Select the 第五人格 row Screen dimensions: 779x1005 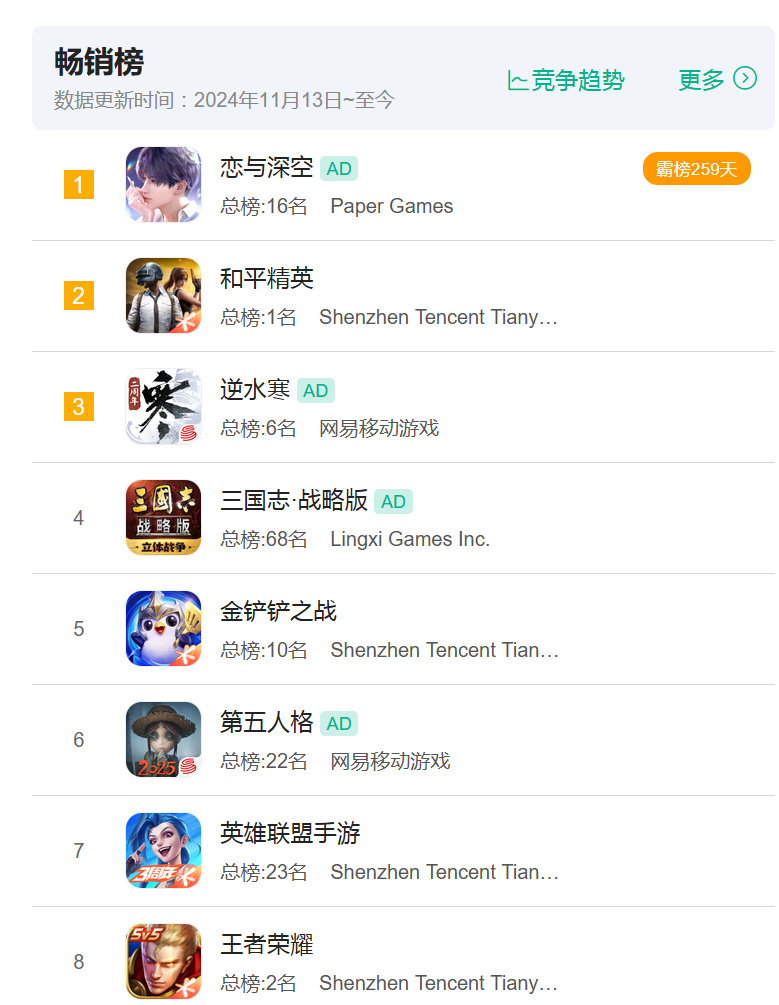(x=266, y=722)
